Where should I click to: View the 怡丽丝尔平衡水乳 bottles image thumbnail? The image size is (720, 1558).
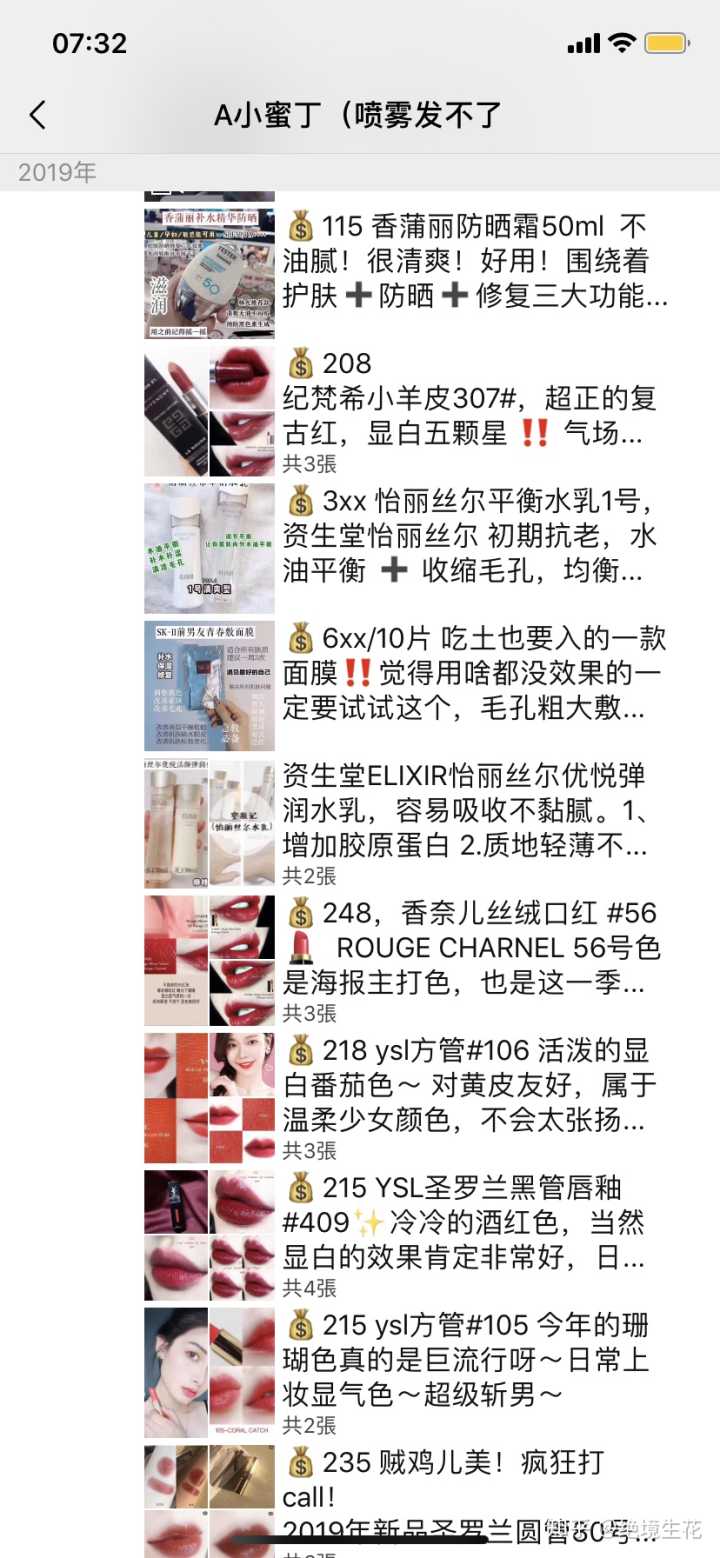pyautogui.click(x=208, y=548)
